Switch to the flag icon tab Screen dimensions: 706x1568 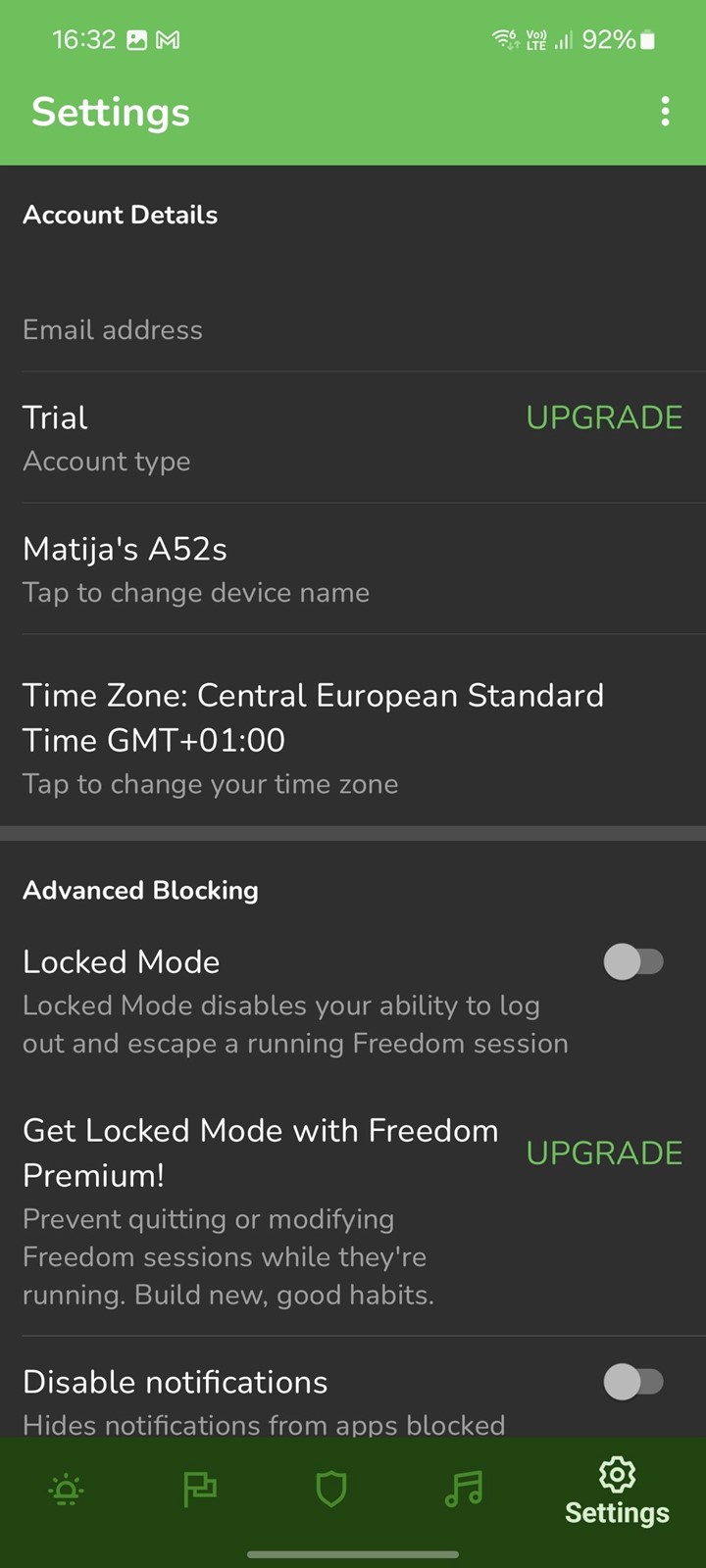(200, 1492)
